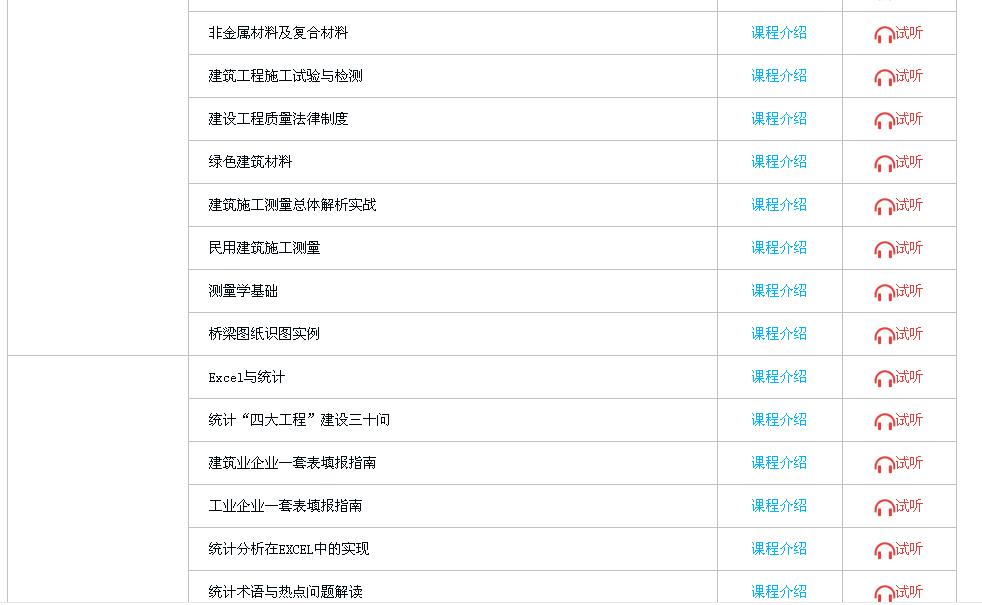Tap 试听 for 建筑业企业一套表填报指南
The image size is (982, 605).
899,464
